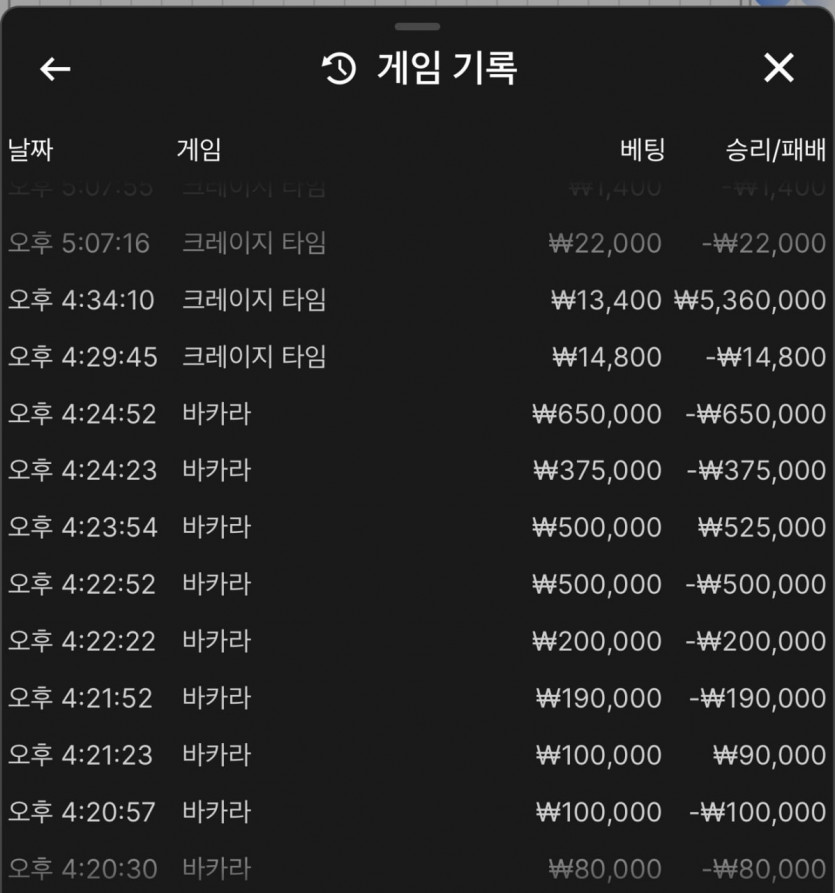The height and width of the screenshot is (893, 835).
Task: Close the game history panel
Action: pyautogui.click(x=779, y=68)
